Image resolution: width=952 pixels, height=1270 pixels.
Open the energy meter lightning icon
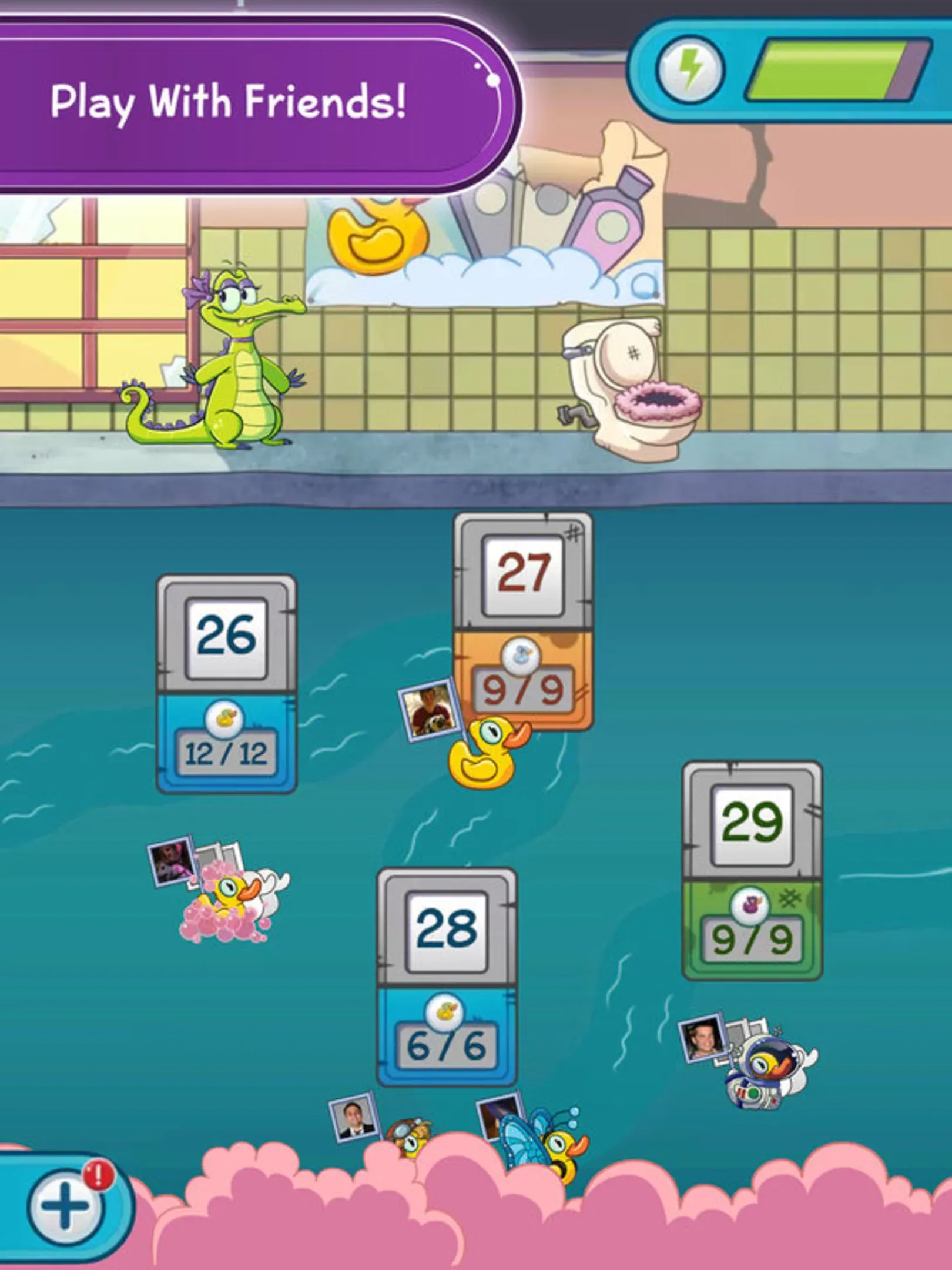690,69
